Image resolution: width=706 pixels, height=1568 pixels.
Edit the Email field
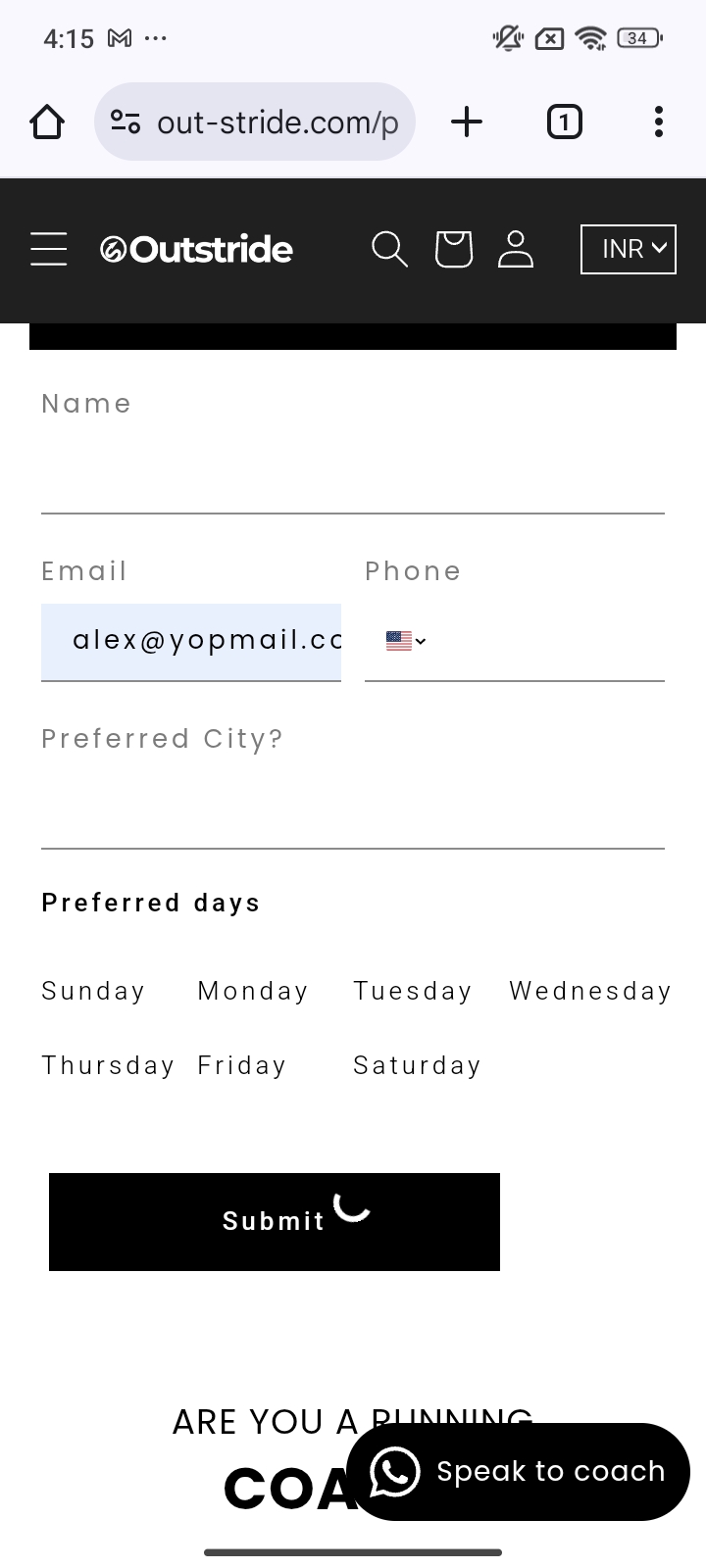click(x=191, y=641)
